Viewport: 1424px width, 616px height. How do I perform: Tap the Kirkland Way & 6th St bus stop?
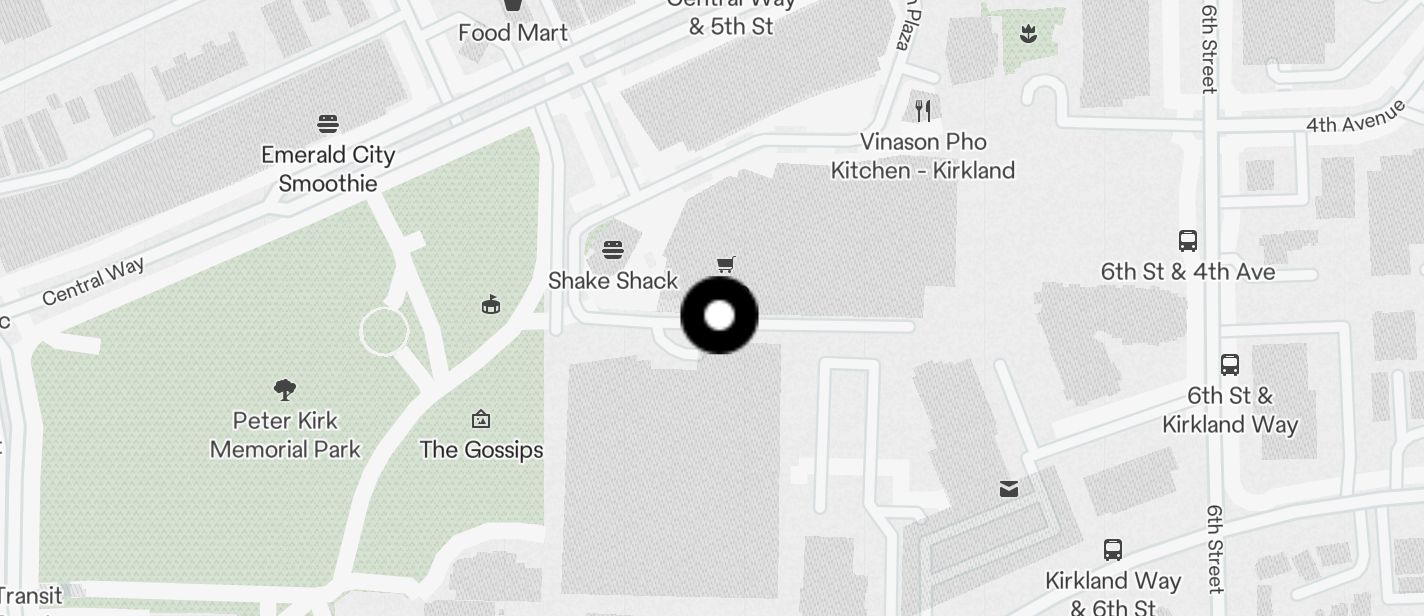(1112, 549)
